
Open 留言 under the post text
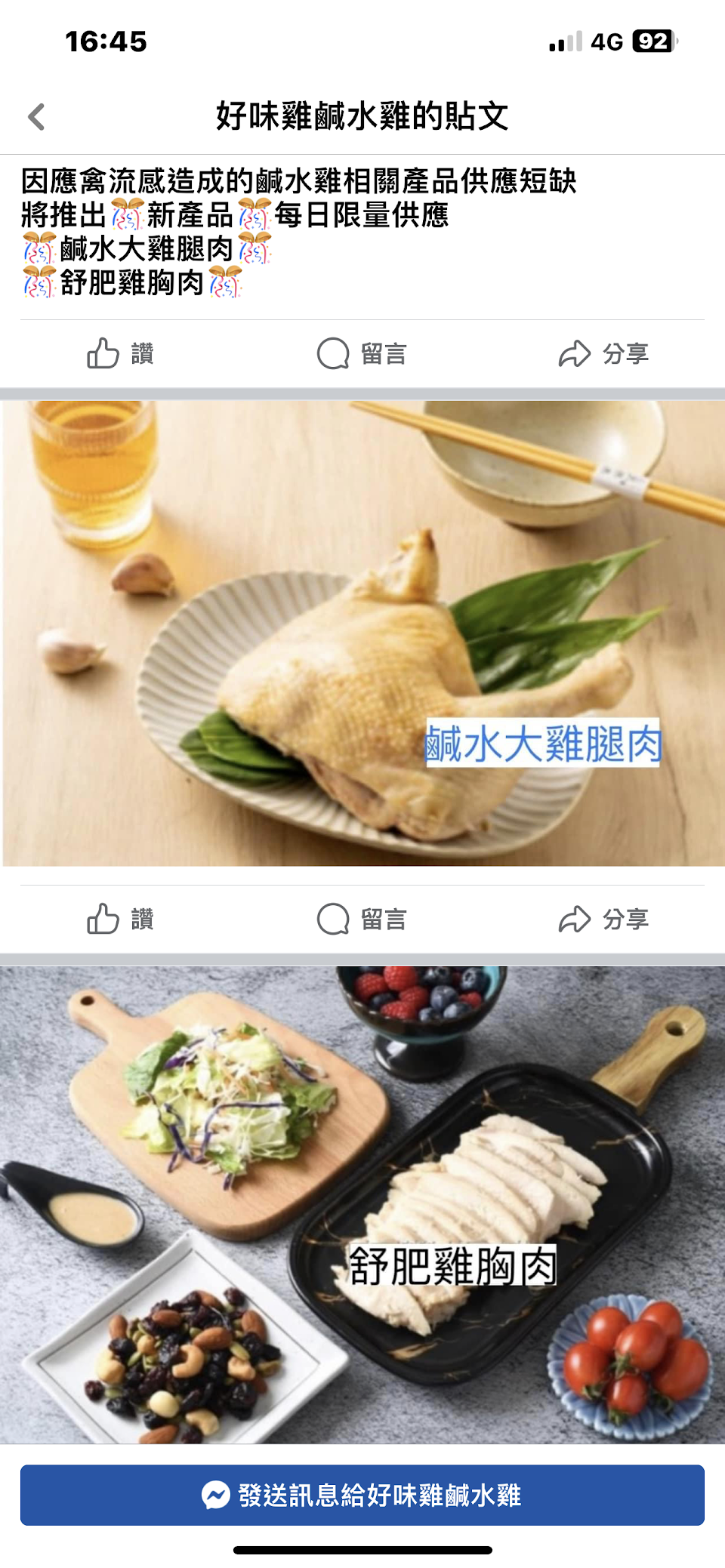click(x=362, y=353)
